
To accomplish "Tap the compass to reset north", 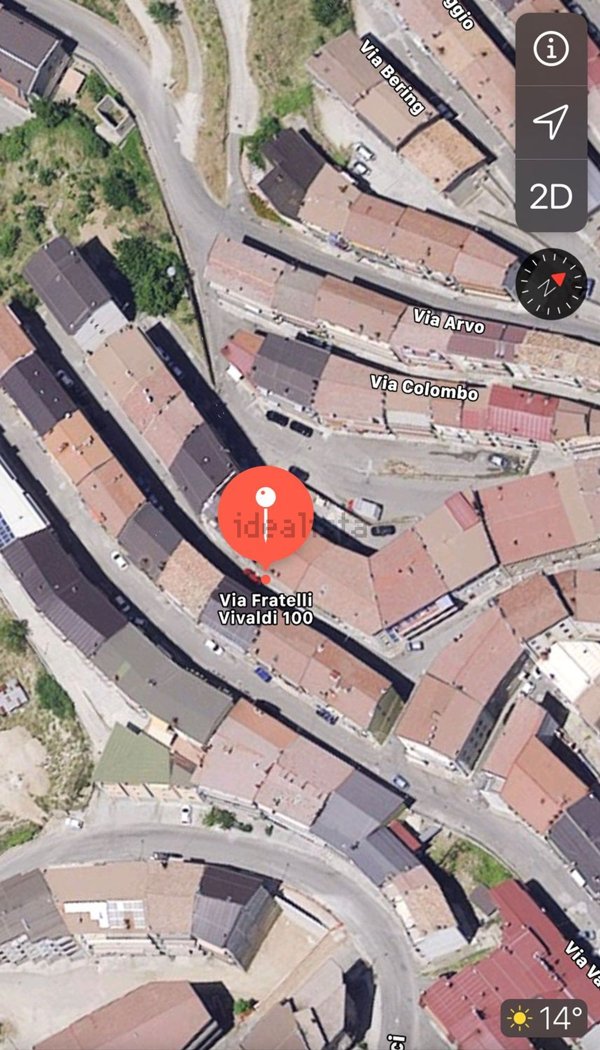I will pyautogui.click(x=551, y=284).
